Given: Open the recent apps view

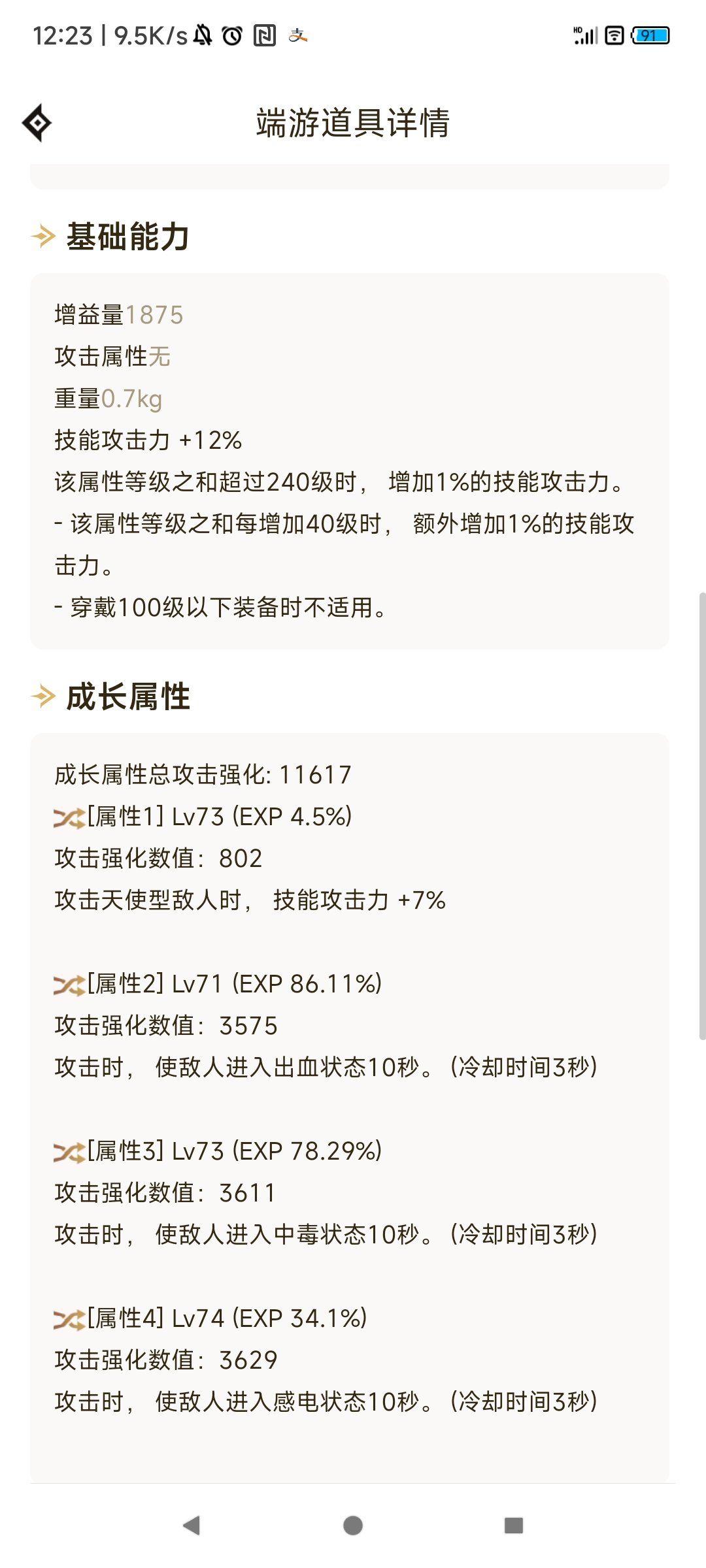Looking at the screenshot, I should 514,1526.
